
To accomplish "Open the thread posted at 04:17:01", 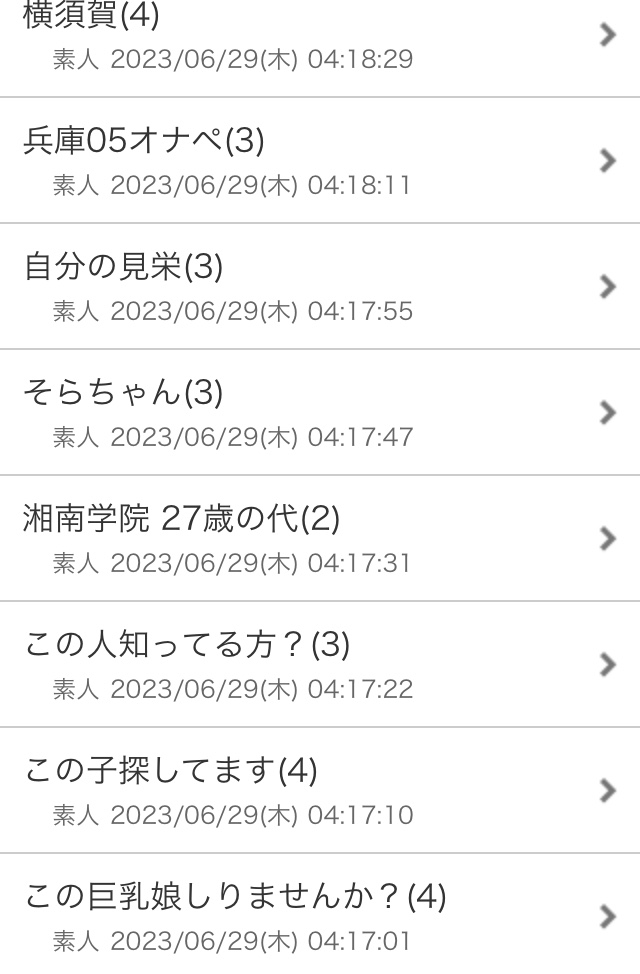I will [x=300, y=914].
